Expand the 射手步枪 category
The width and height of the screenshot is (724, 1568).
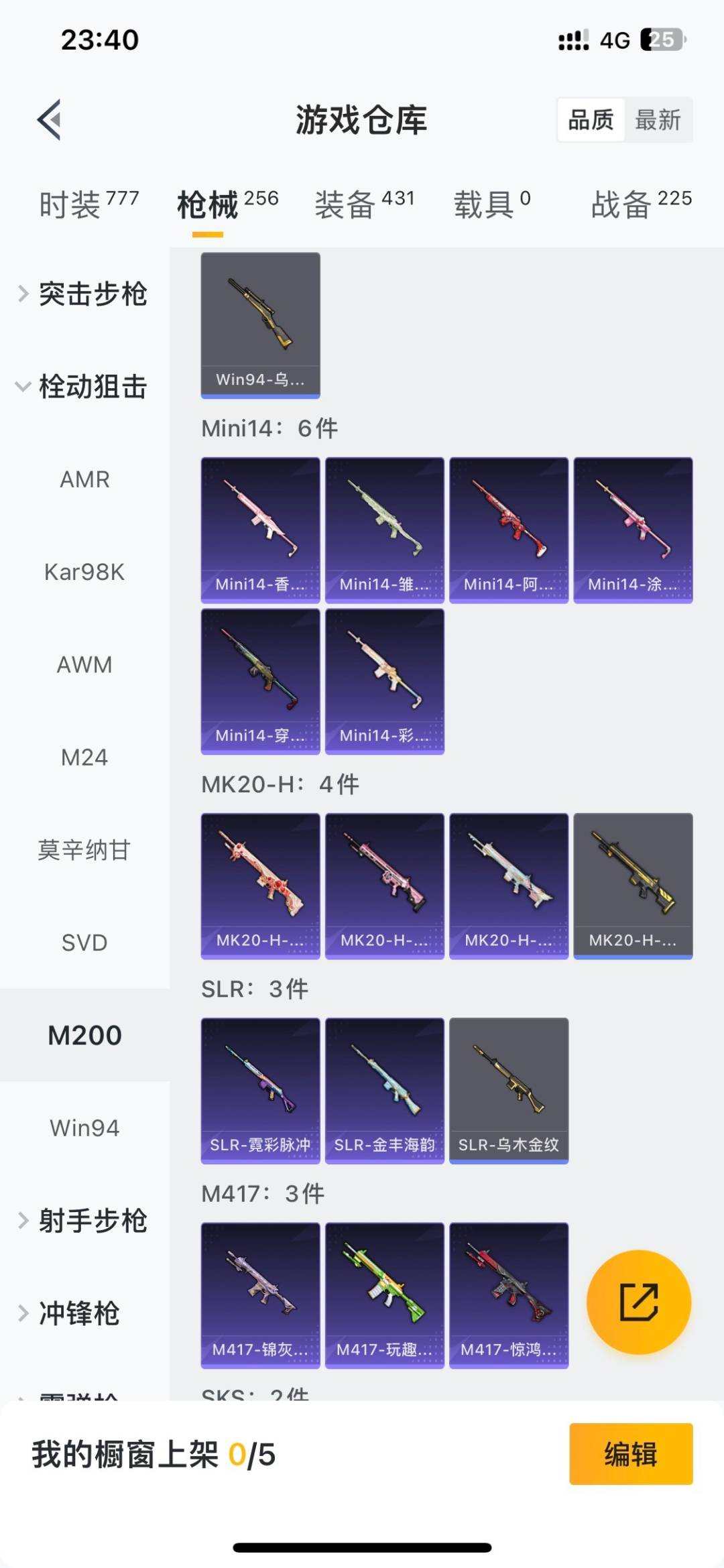click(x=84, y=1220)
